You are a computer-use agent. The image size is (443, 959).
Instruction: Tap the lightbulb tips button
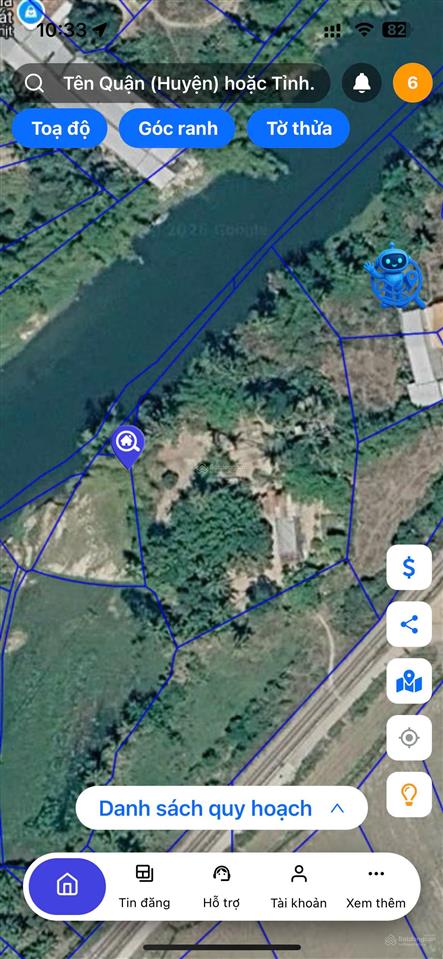point(409,795)
